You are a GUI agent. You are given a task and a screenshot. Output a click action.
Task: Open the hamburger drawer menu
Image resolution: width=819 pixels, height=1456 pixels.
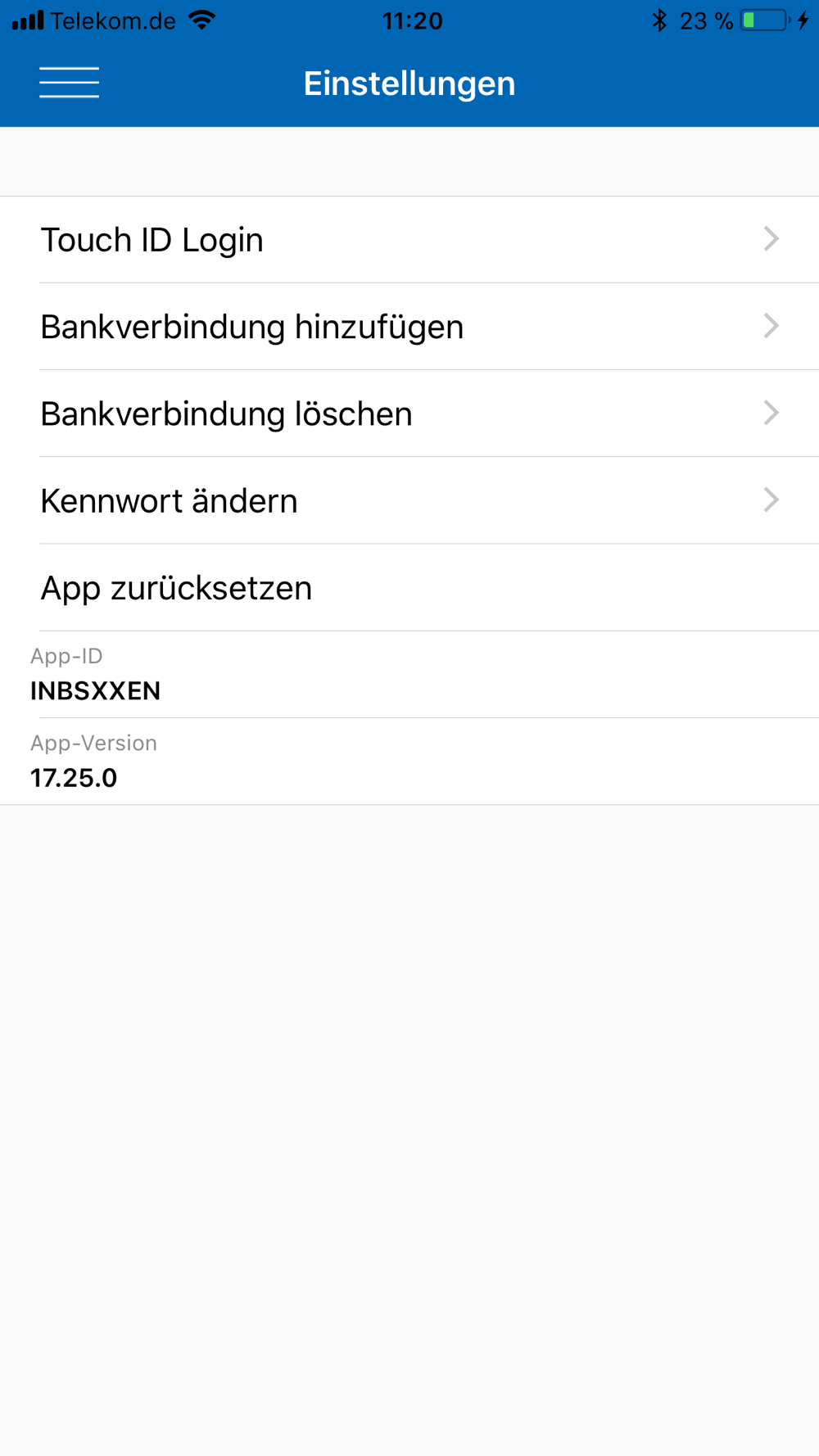pos(70,83)
